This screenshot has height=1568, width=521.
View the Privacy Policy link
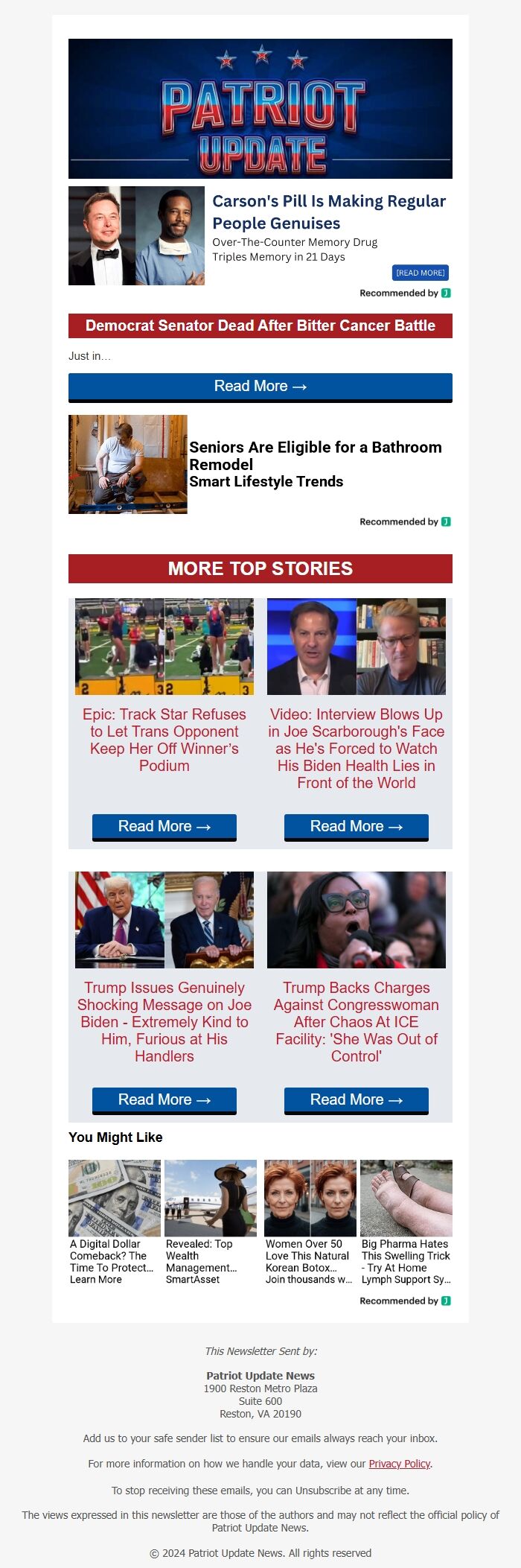tap(399, 1464)
